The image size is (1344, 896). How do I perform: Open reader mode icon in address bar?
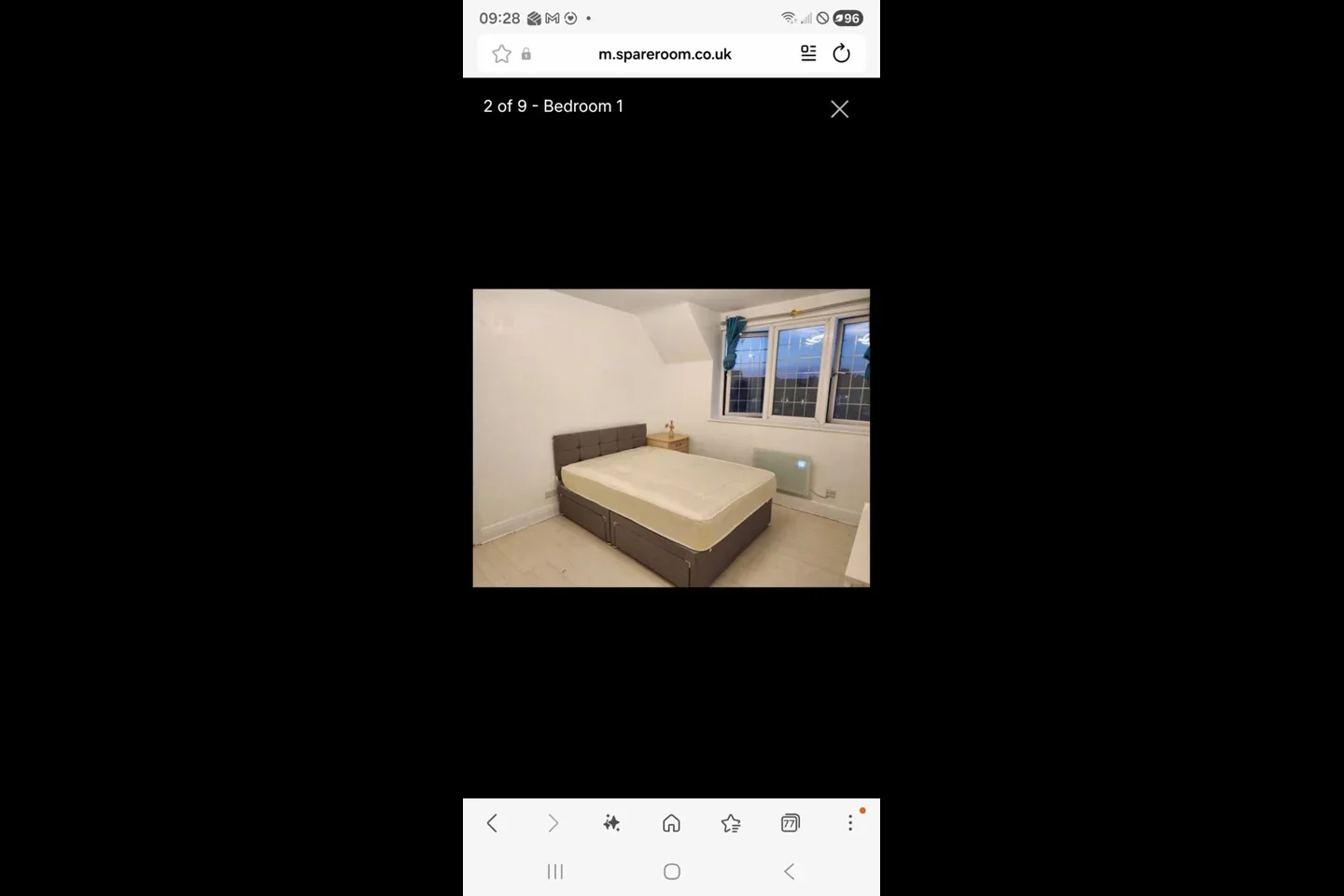(x=808, y=54)
